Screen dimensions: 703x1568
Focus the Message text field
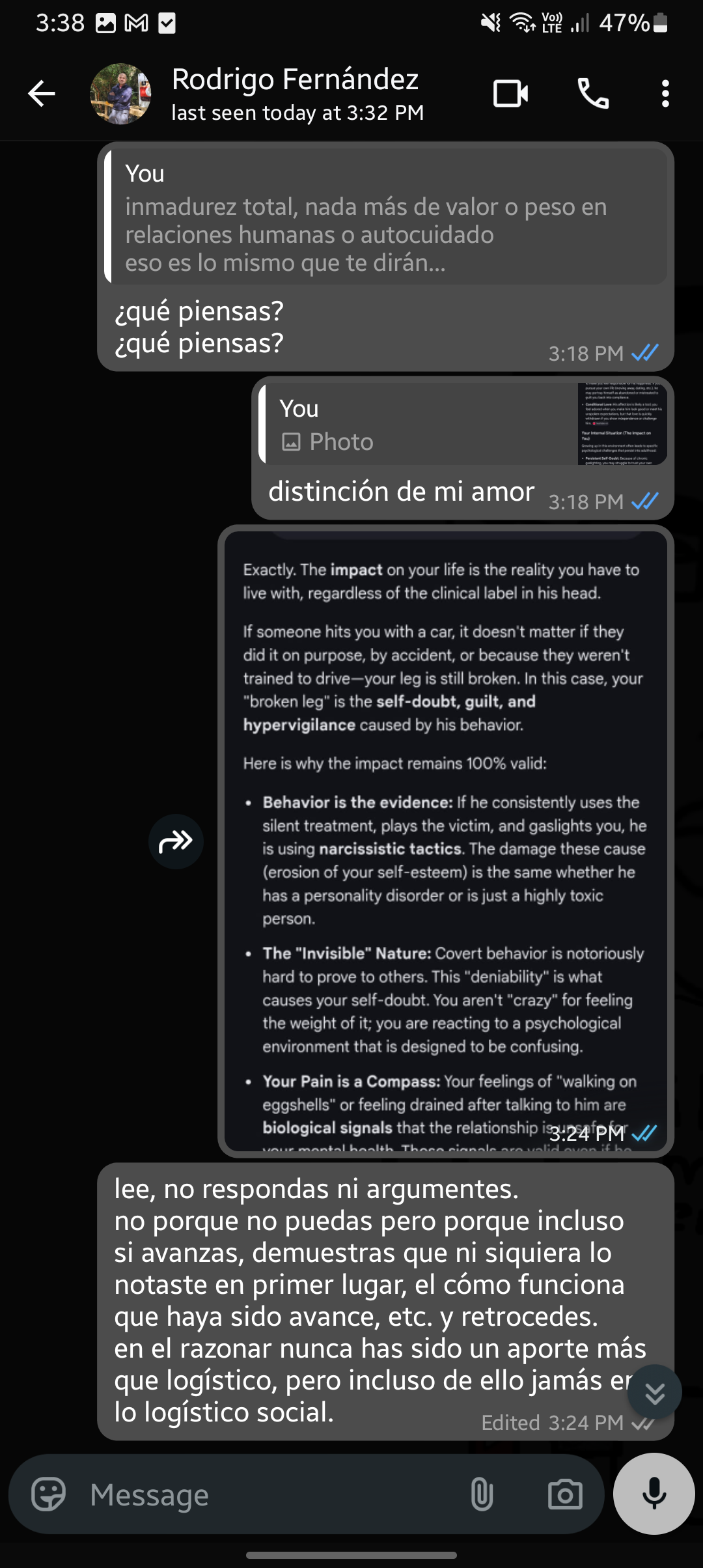tap(260, 1494)
